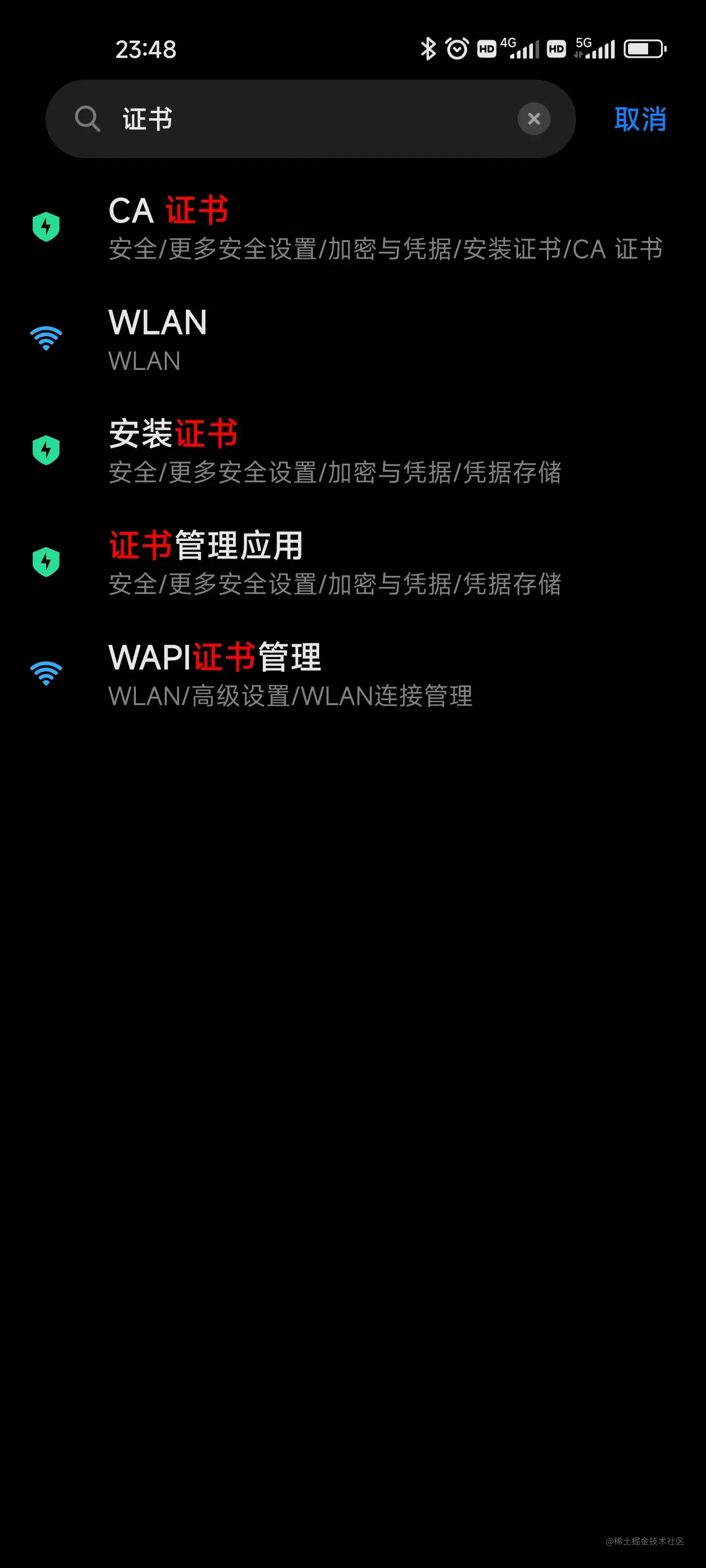Image resolution: width=706 pixels, height=1568 pixels.
Task: Open the 安装证书 result
Action: tap(353, 451)
